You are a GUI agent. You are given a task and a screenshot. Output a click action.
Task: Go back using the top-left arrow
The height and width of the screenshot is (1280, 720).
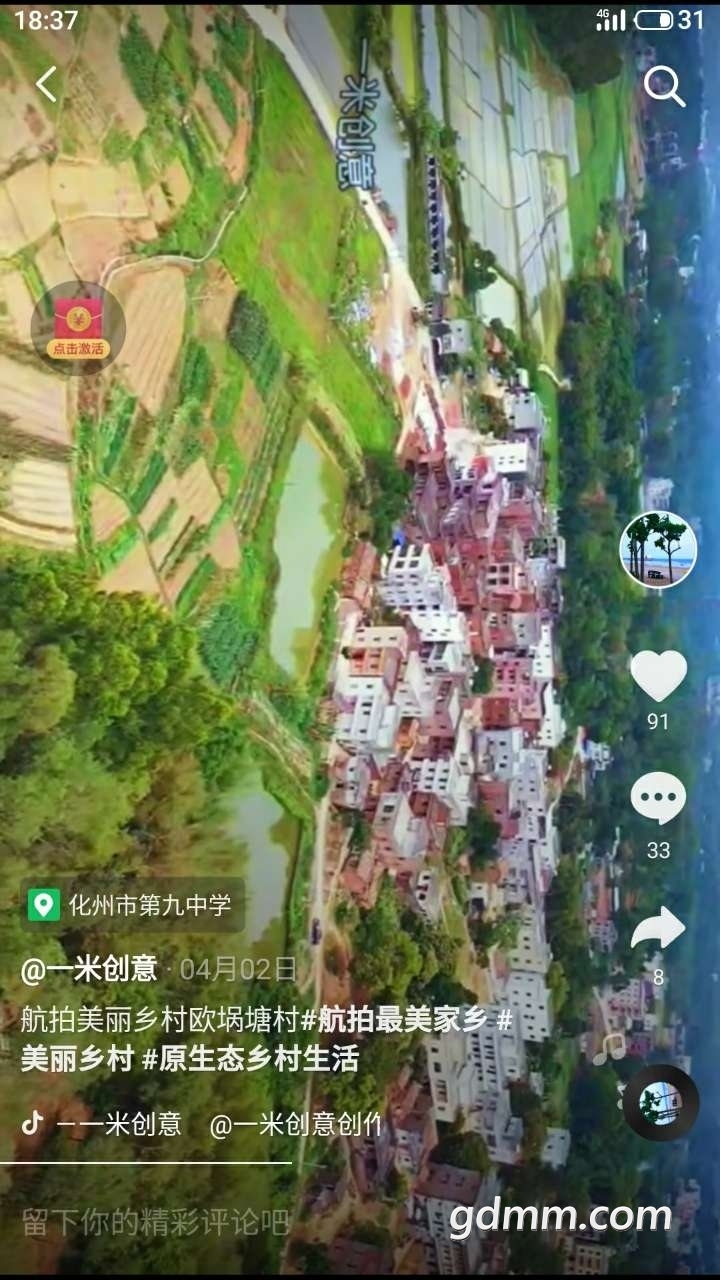[46, 85]
